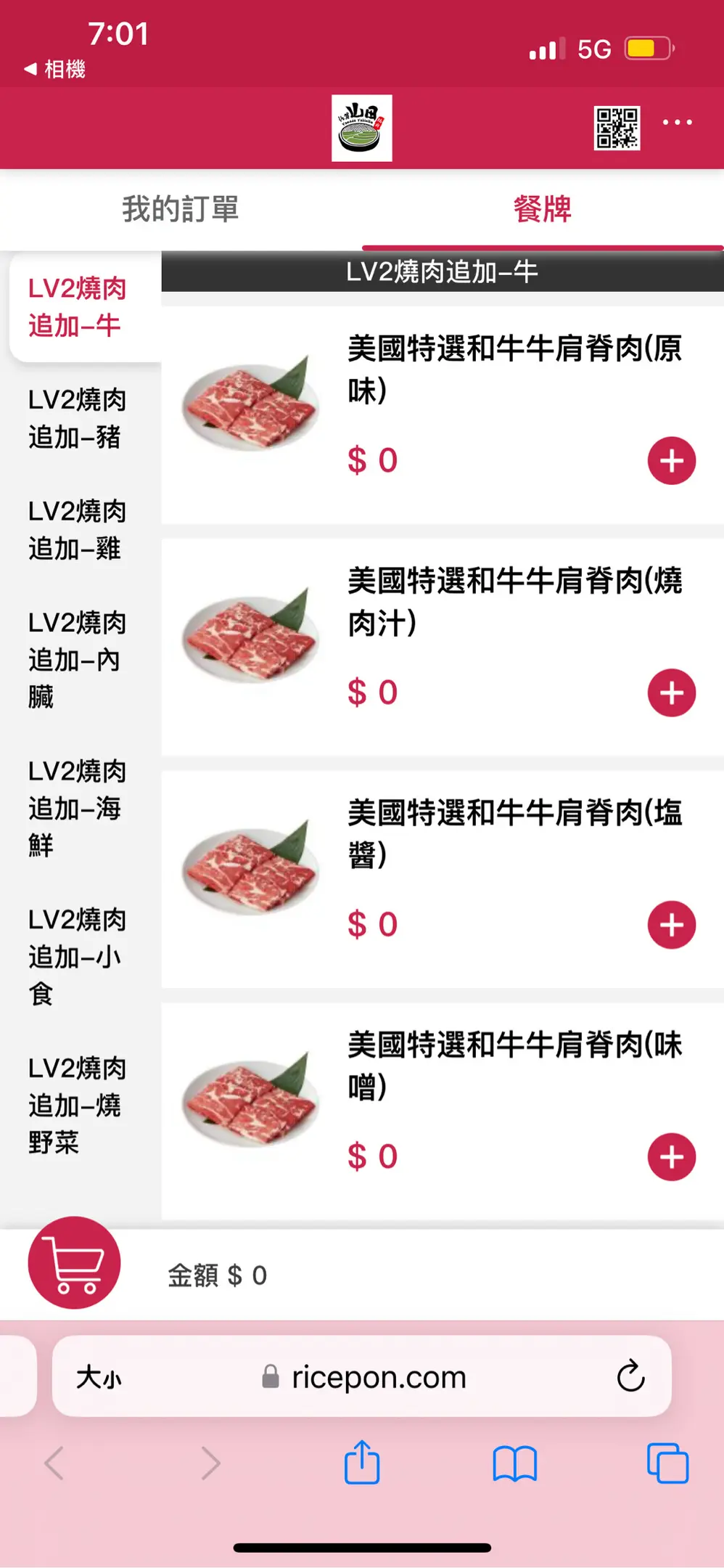Open the shopping cart
The image size is (724, 1568).
(74, 1263)
